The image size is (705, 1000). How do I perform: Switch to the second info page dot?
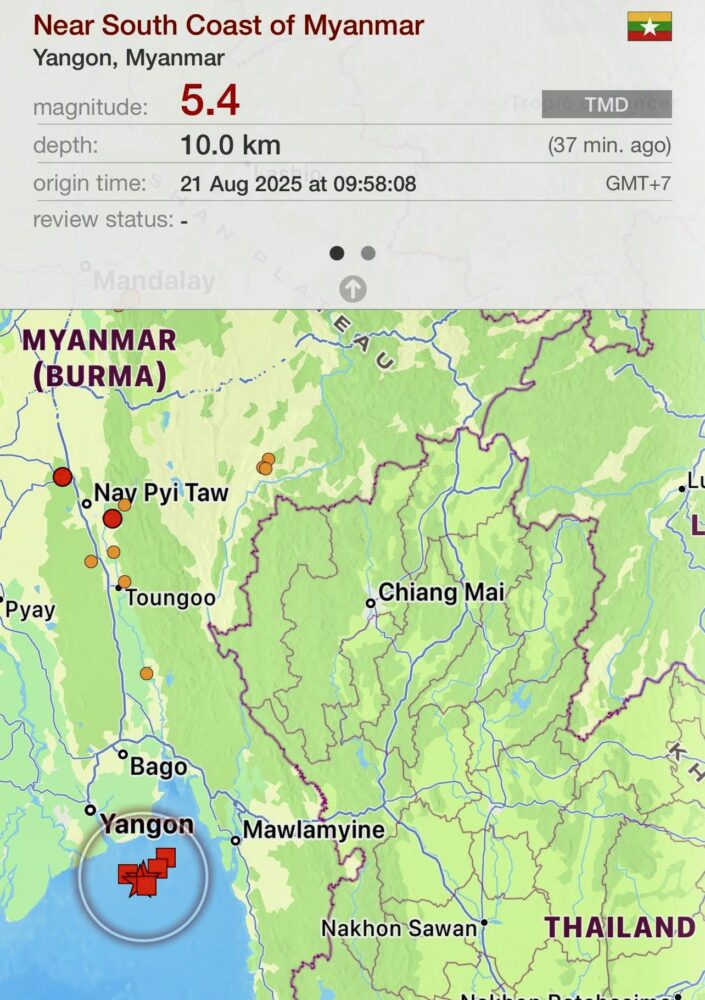coord(368,253)
